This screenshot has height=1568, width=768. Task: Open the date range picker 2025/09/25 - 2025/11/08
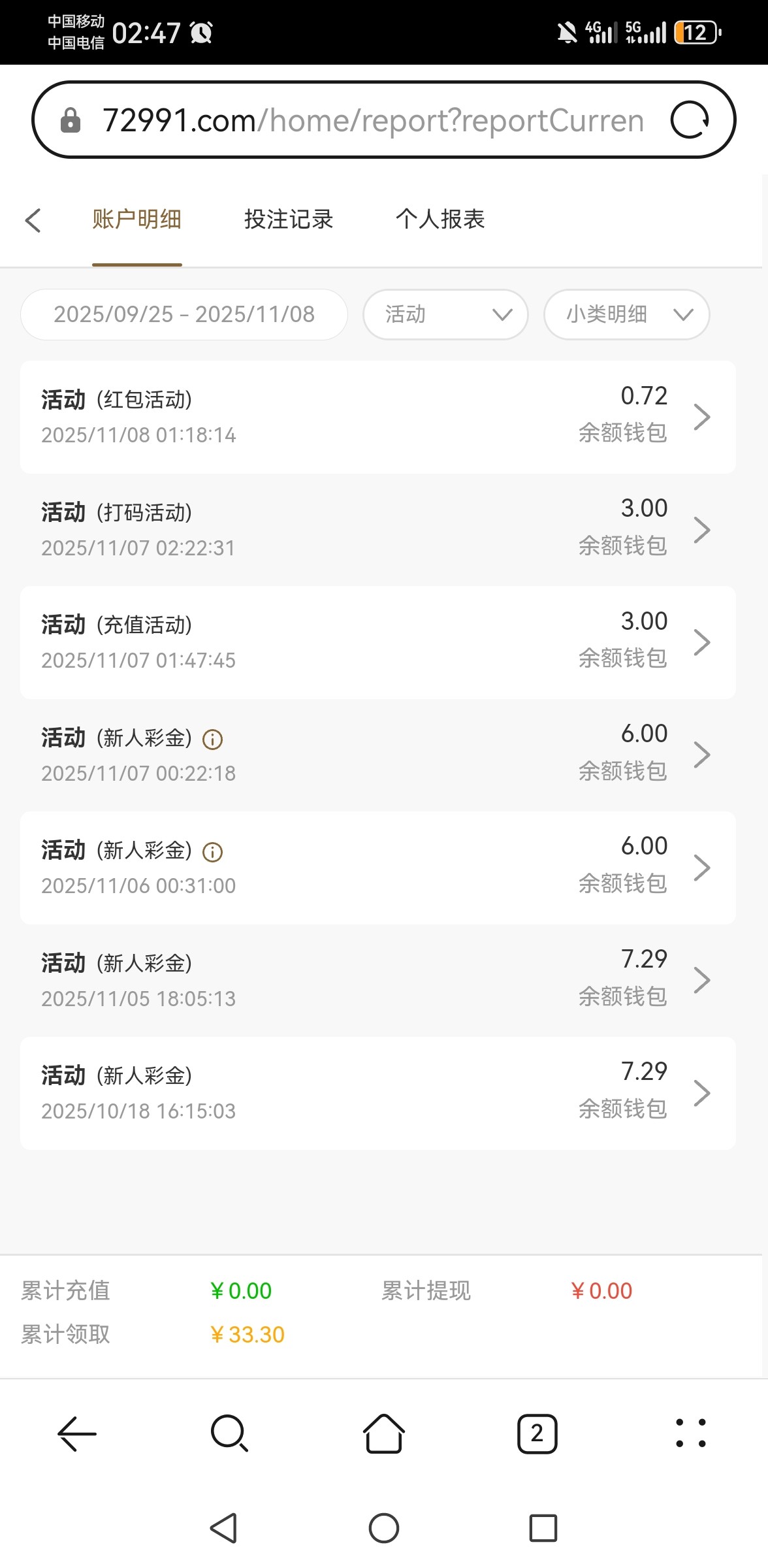coord(184,314)
